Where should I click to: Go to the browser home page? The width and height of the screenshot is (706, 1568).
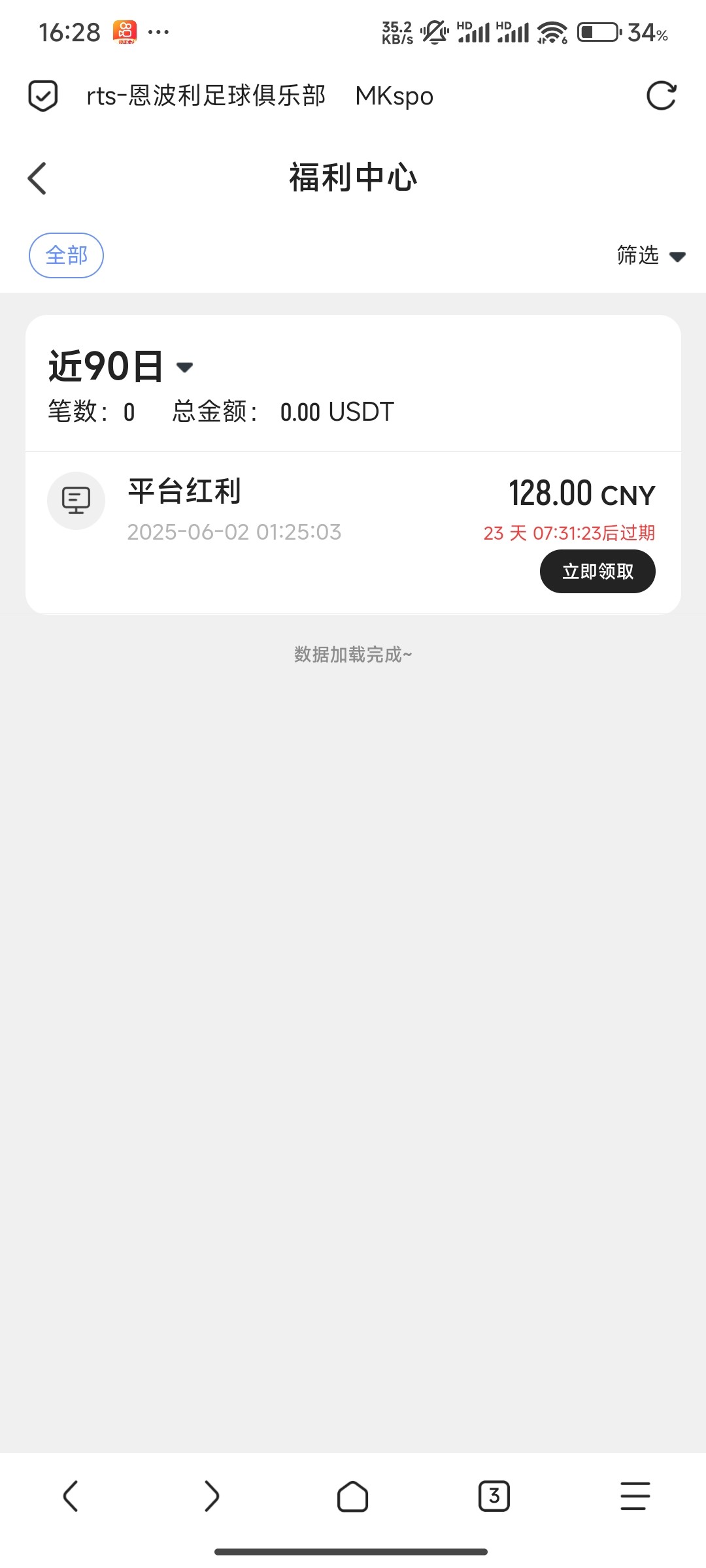pyautogui.click(x=353, y=1496)
